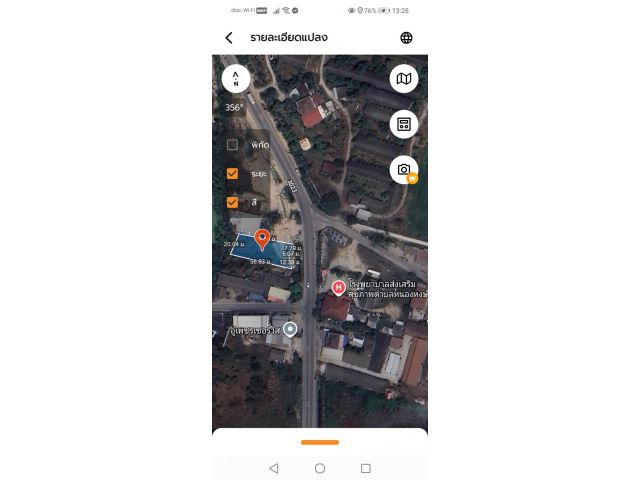640x480 pixels.
Task: Open the map layers button
Action: pyautogui.click(x=403, y=78)
